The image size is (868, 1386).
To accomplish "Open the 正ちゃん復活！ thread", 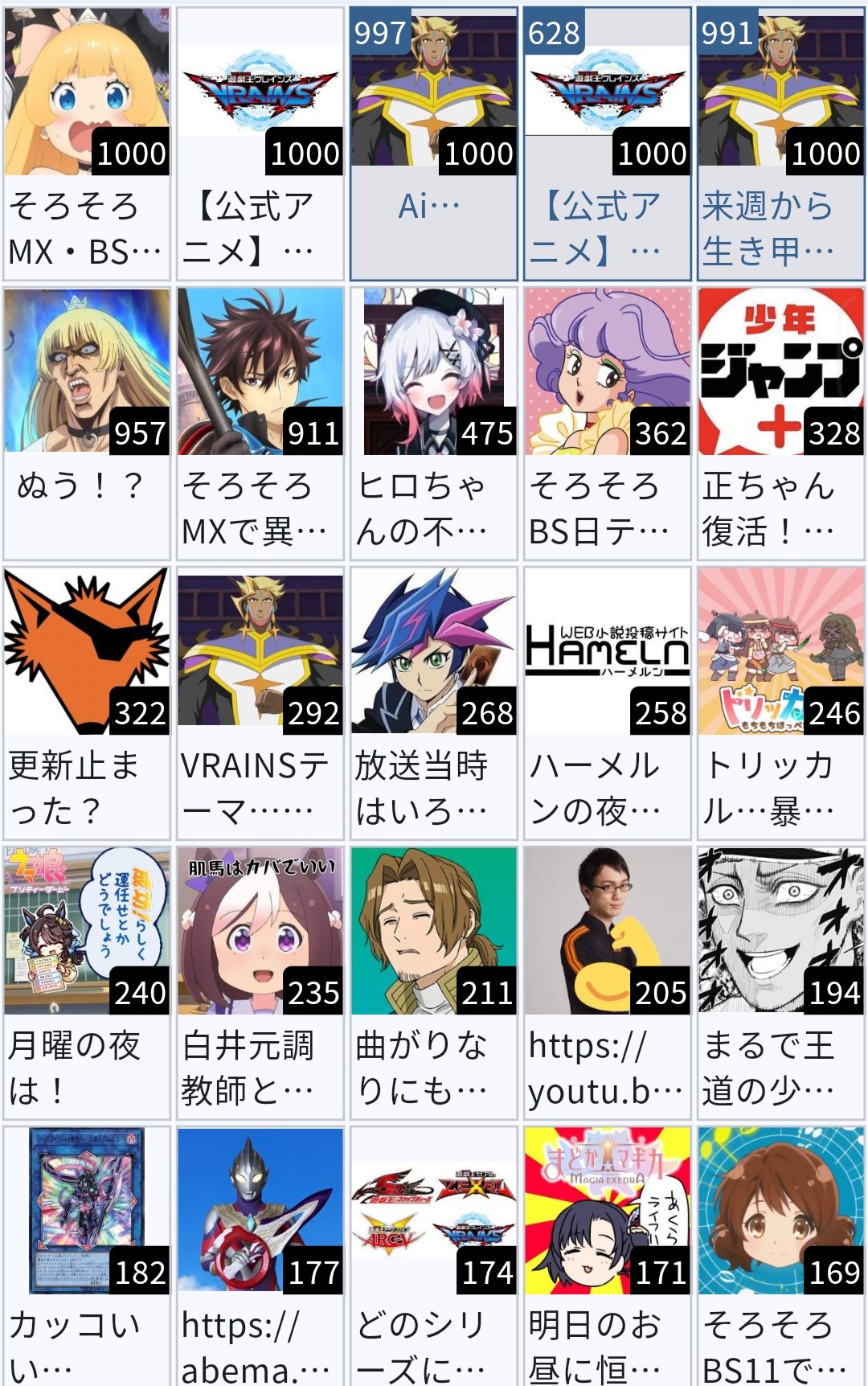I will tap(780, 508).
